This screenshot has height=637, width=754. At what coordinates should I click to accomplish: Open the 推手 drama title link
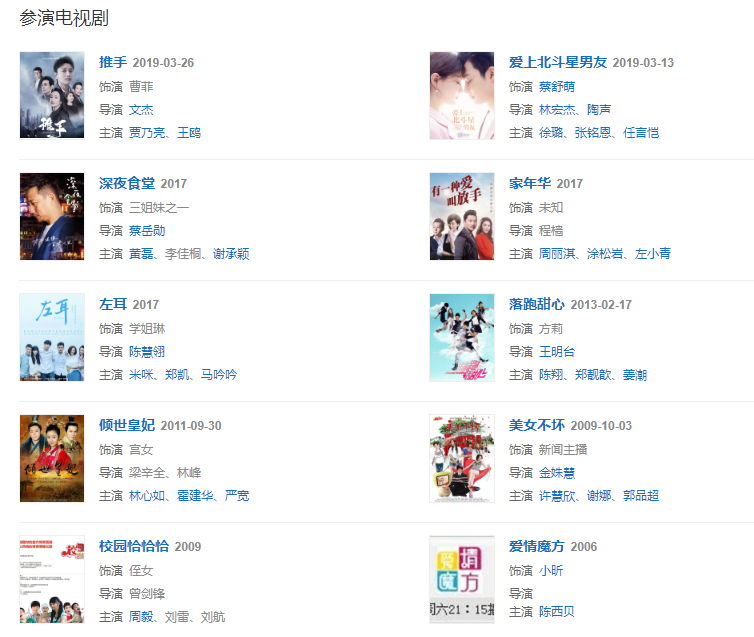(x=113, y=62)
